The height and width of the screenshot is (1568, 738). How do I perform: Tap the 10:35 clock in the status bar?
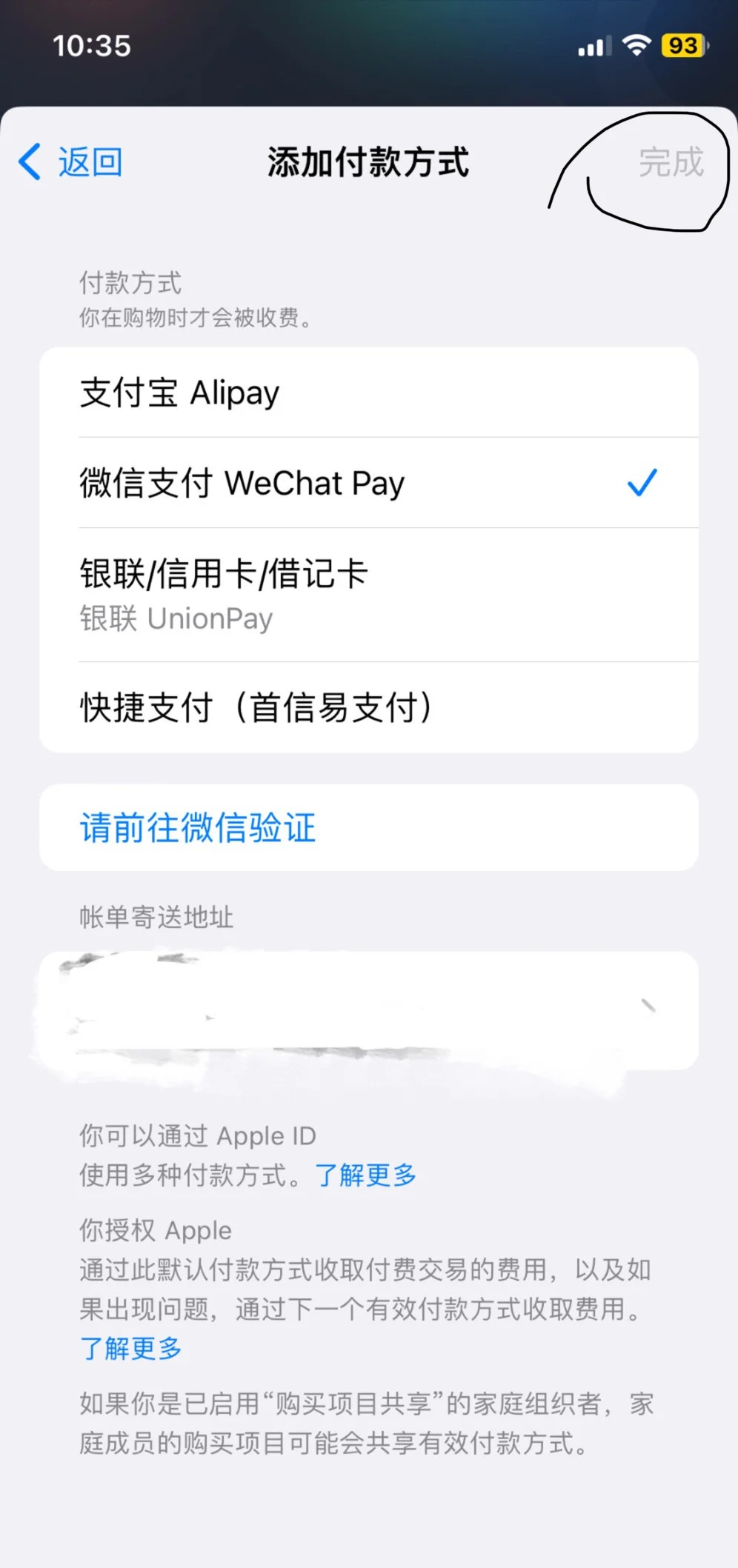pos(91,46)
